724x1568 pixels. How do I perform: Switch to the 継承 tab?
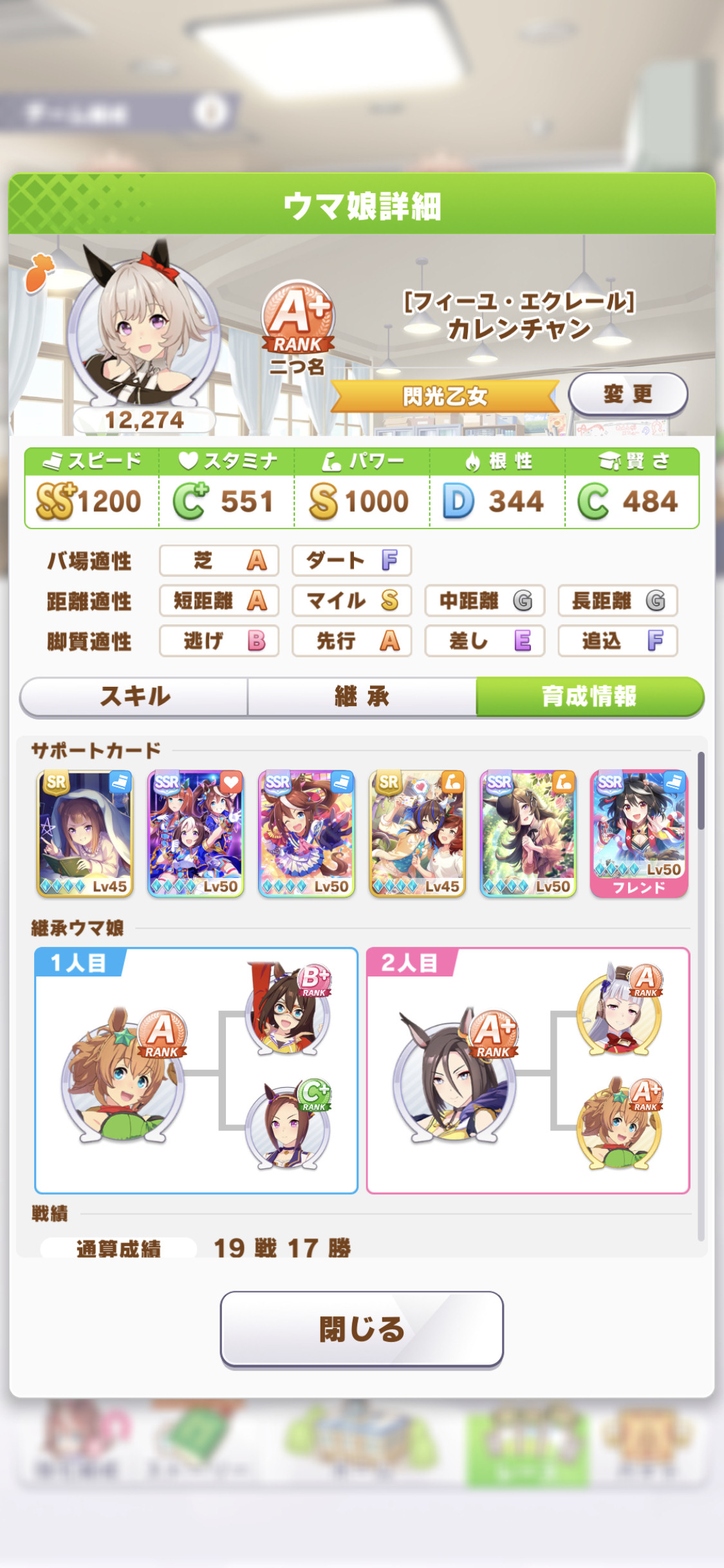tap(362, 696)
